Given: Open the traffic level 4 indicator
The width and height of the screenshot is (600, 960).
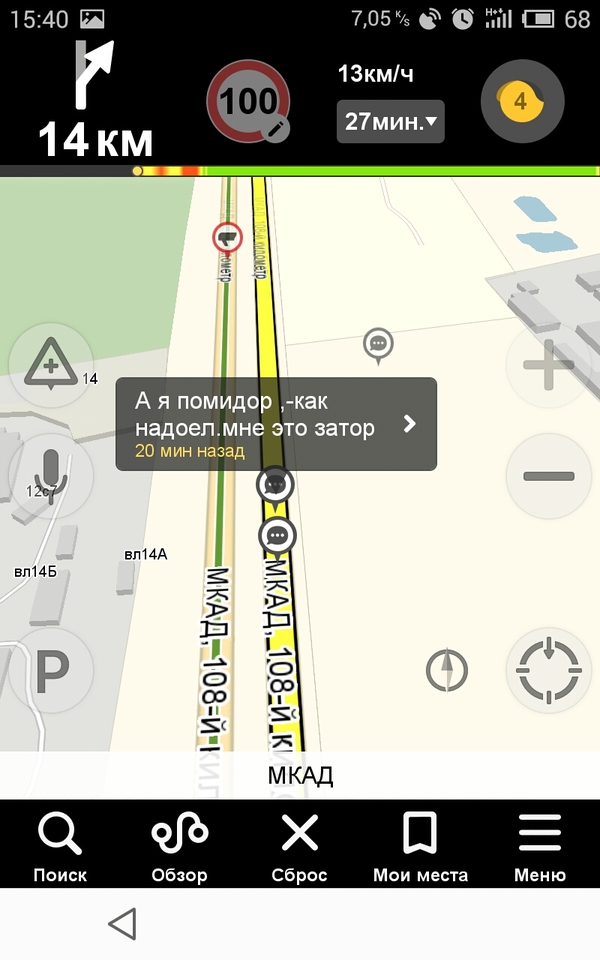Looking at the screenshot, I should pyautogui.click(x=522, y=101).
